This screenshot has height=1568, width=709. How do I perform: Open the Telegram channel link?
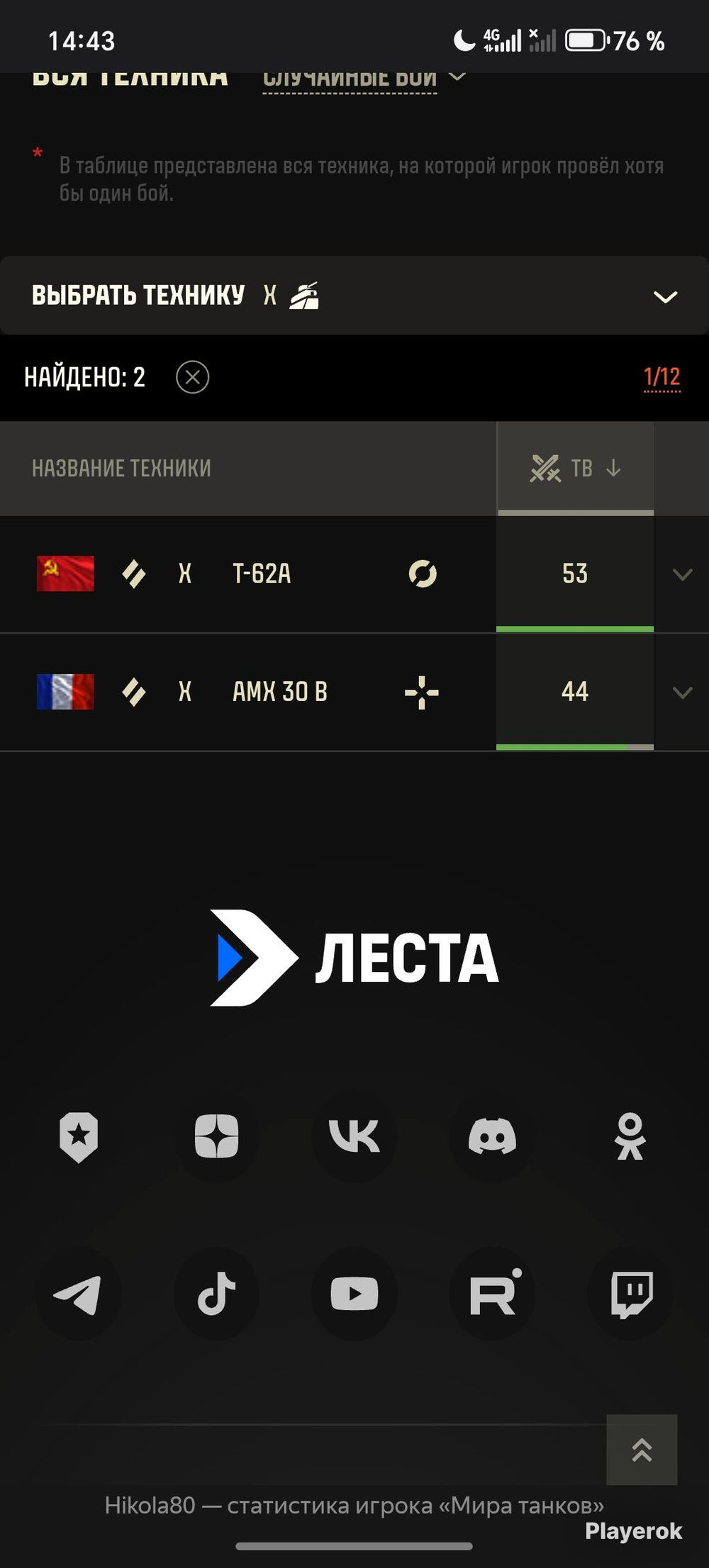[x=78, y=1294]
